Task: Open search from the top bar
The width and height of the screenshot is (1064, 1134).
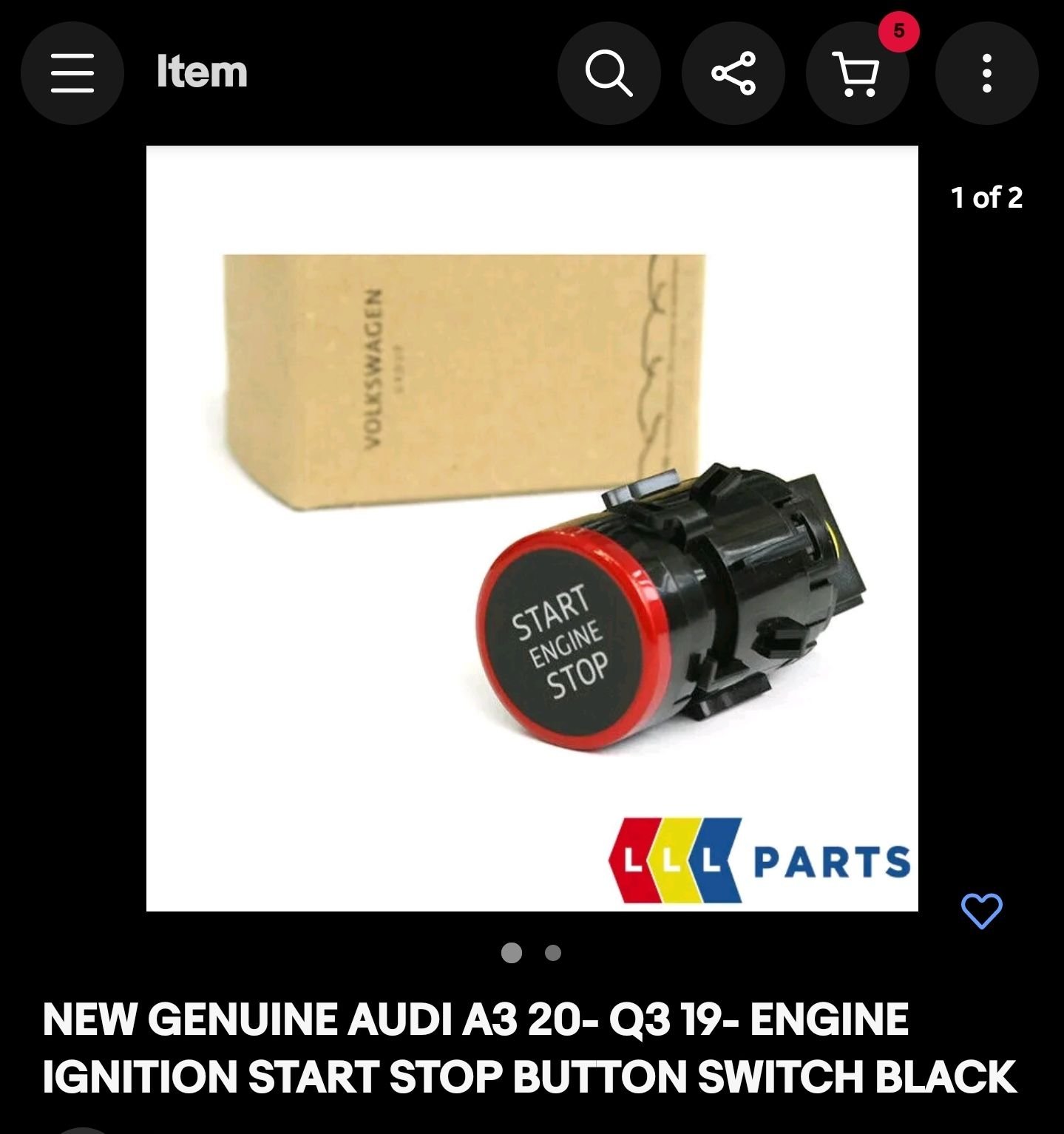Action: pyautogui.click(x=609, y=73)
